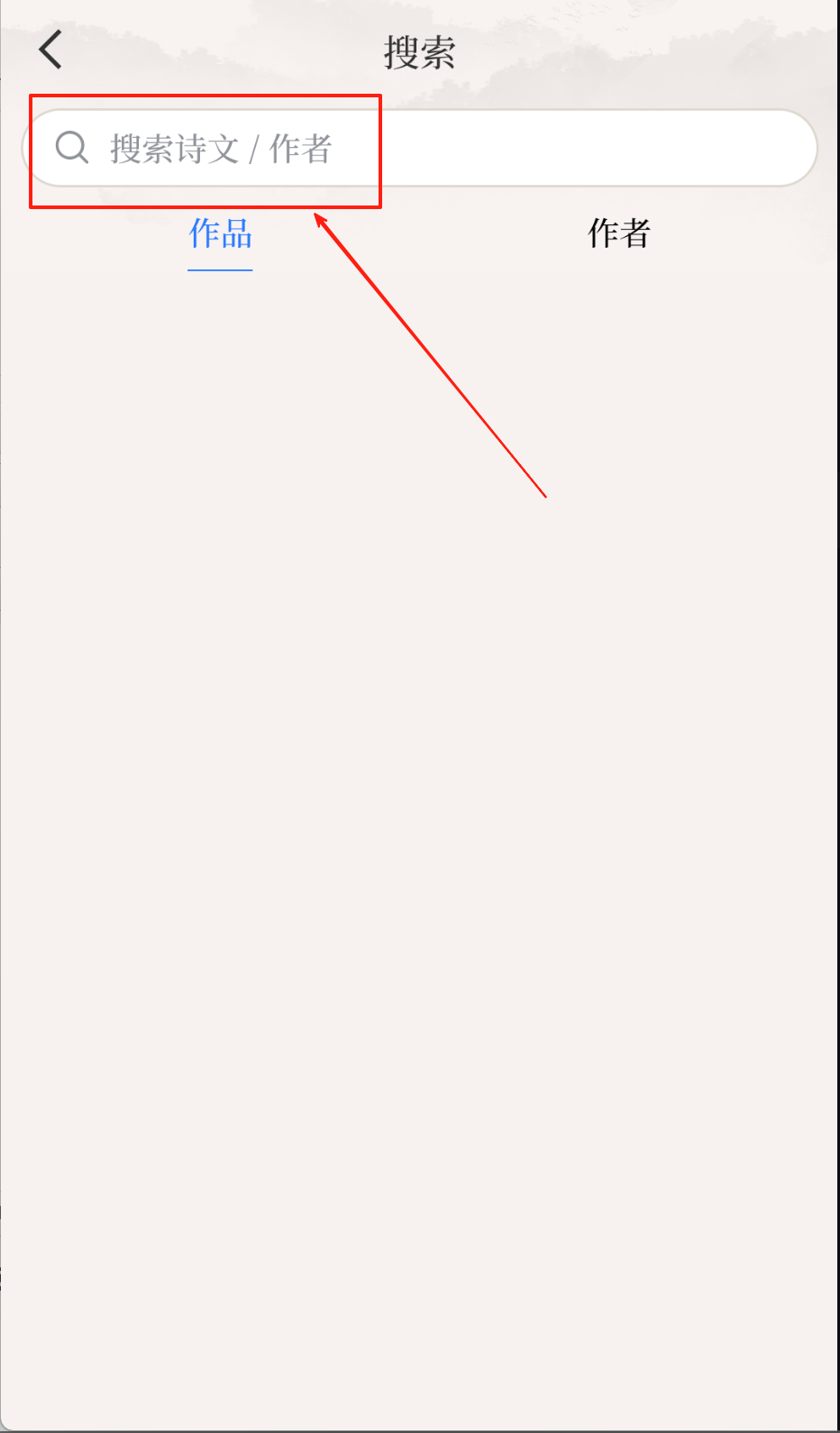
Task: Tap the 搜索诗文 / 作者 search field
Action: 419,148
